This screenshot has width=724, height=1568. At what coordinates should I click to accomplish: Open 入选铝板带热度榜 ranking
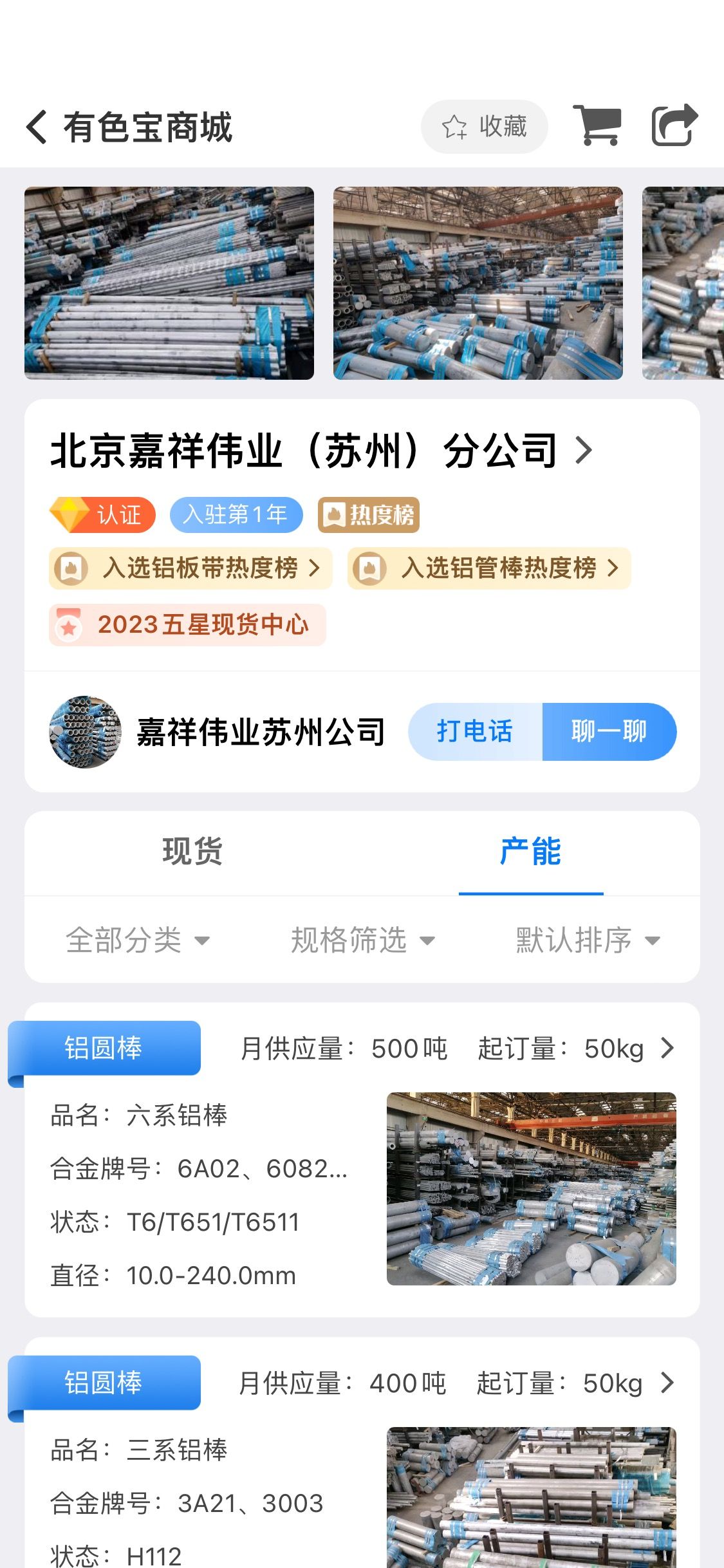[190, 568]
